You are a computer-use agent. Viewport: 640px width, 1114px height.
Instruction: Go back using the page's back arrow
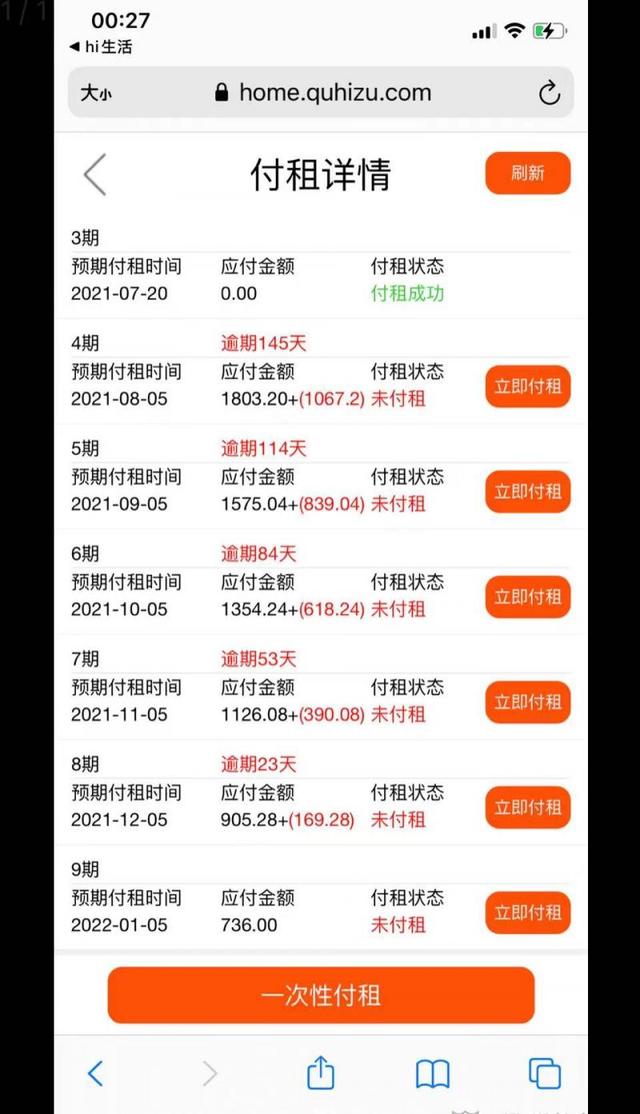[95, 174]
